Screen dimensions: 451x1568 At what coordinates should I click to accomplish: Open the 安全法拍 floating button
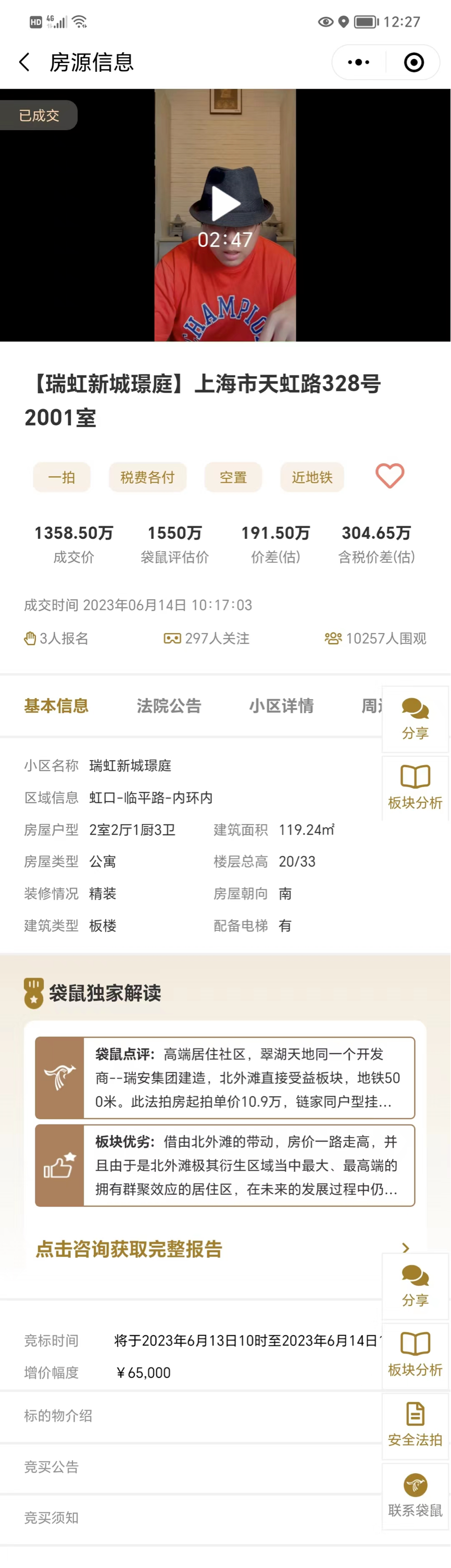tap(415, 1425)
